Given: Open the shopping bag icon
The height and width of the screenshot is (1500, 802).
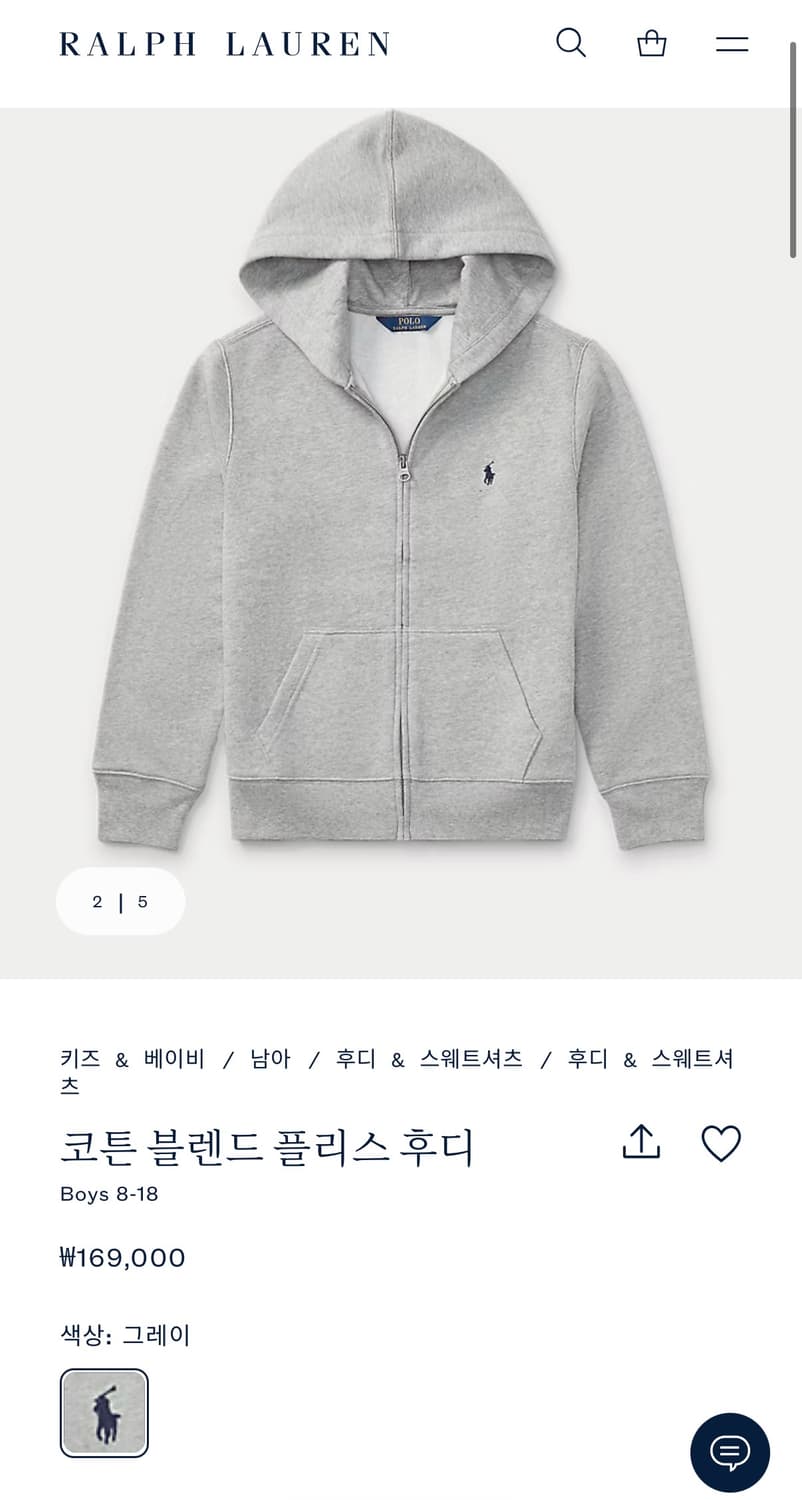Looking at the screenshot, I should [x=651, y=43].
